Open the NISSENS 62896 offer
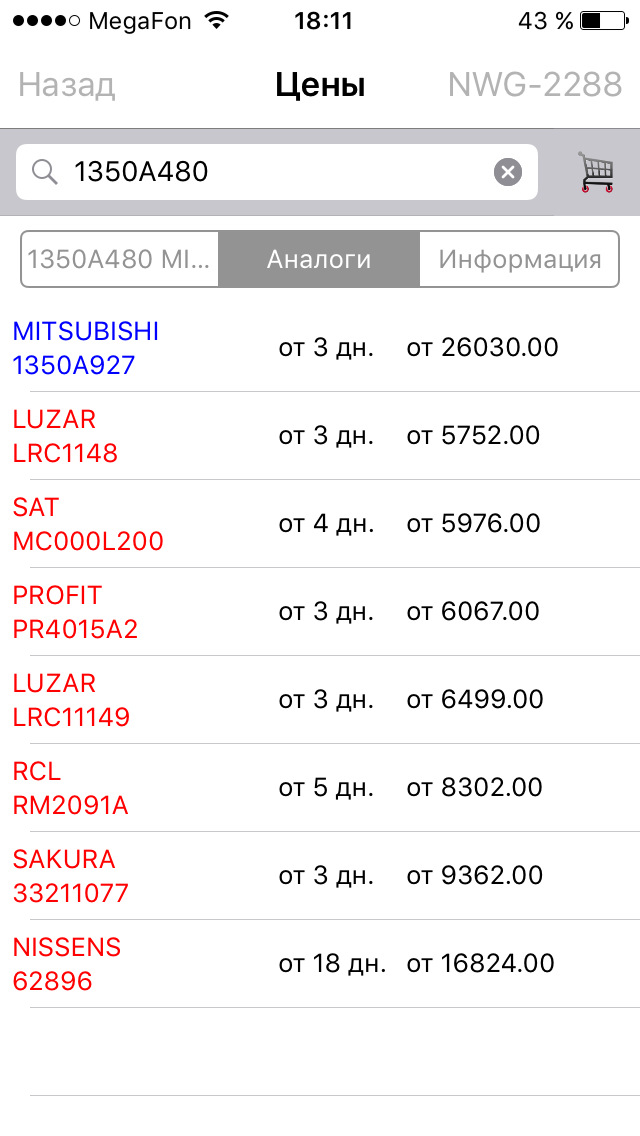Screen dimensions: 640x1136 tap(320, 964)
